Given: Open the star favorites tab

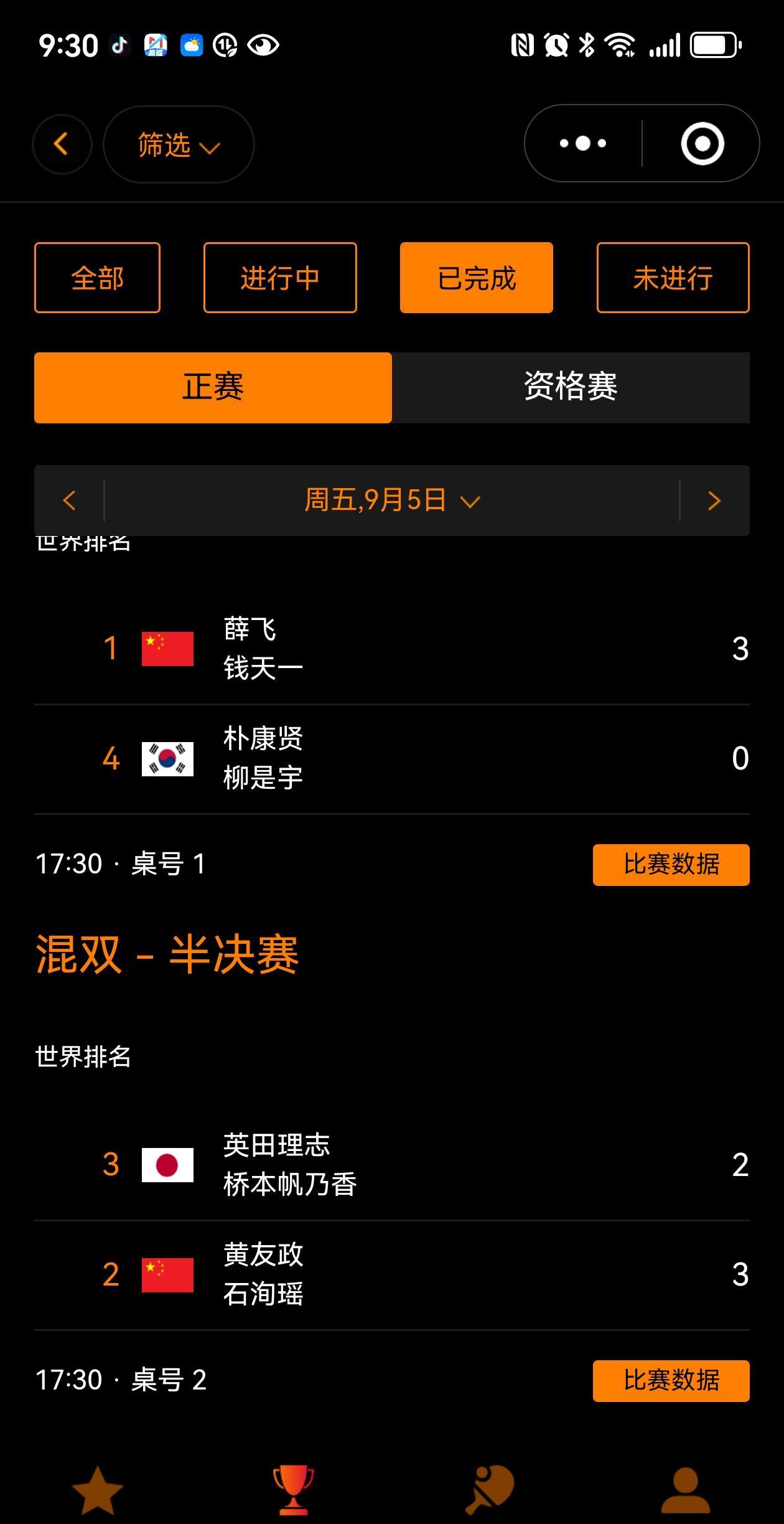Looking at the screenshot, I should point(98,1490).
